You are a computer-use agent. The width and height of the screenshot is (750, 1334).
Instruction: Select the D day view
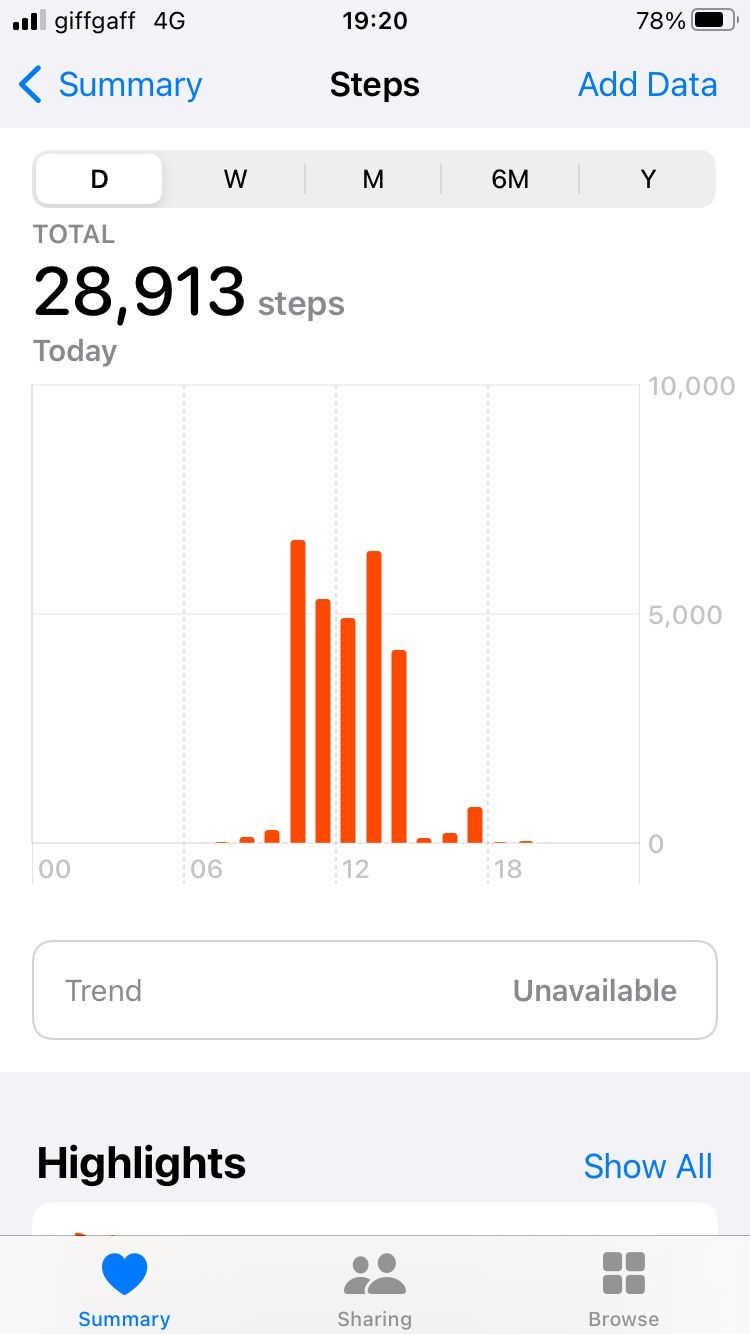99,179
